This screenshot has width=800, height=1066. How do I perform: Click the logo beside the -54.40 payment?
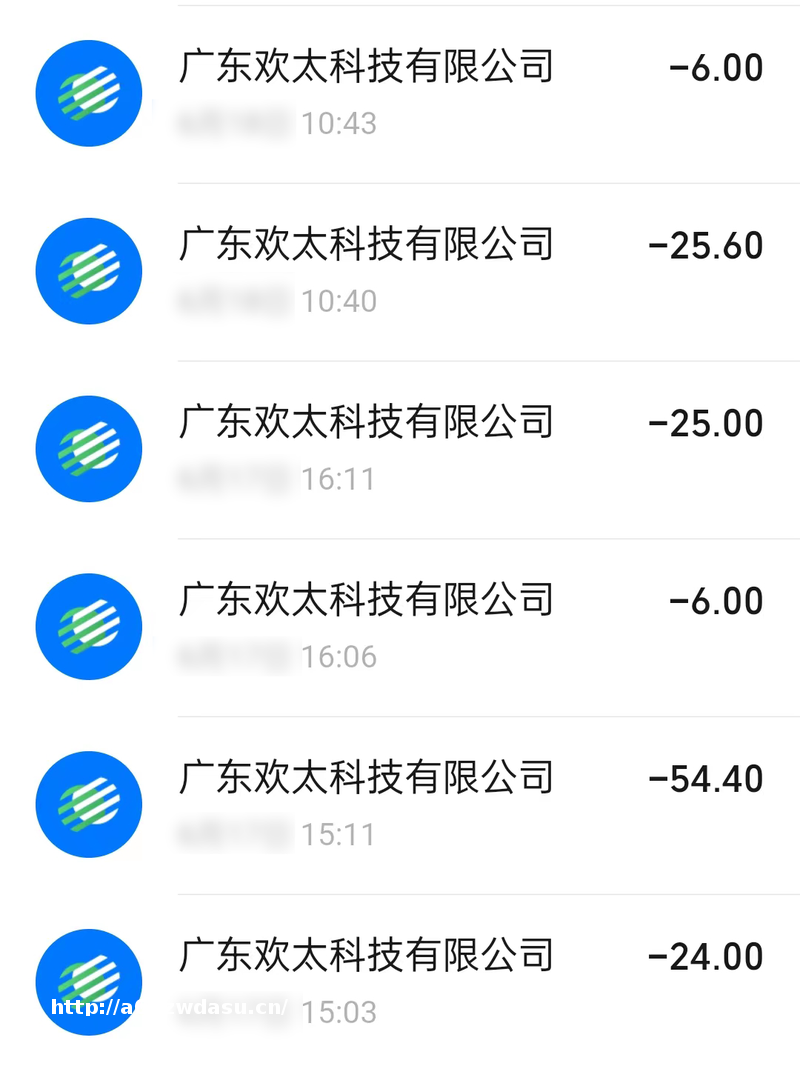click(x=88, y=803)
